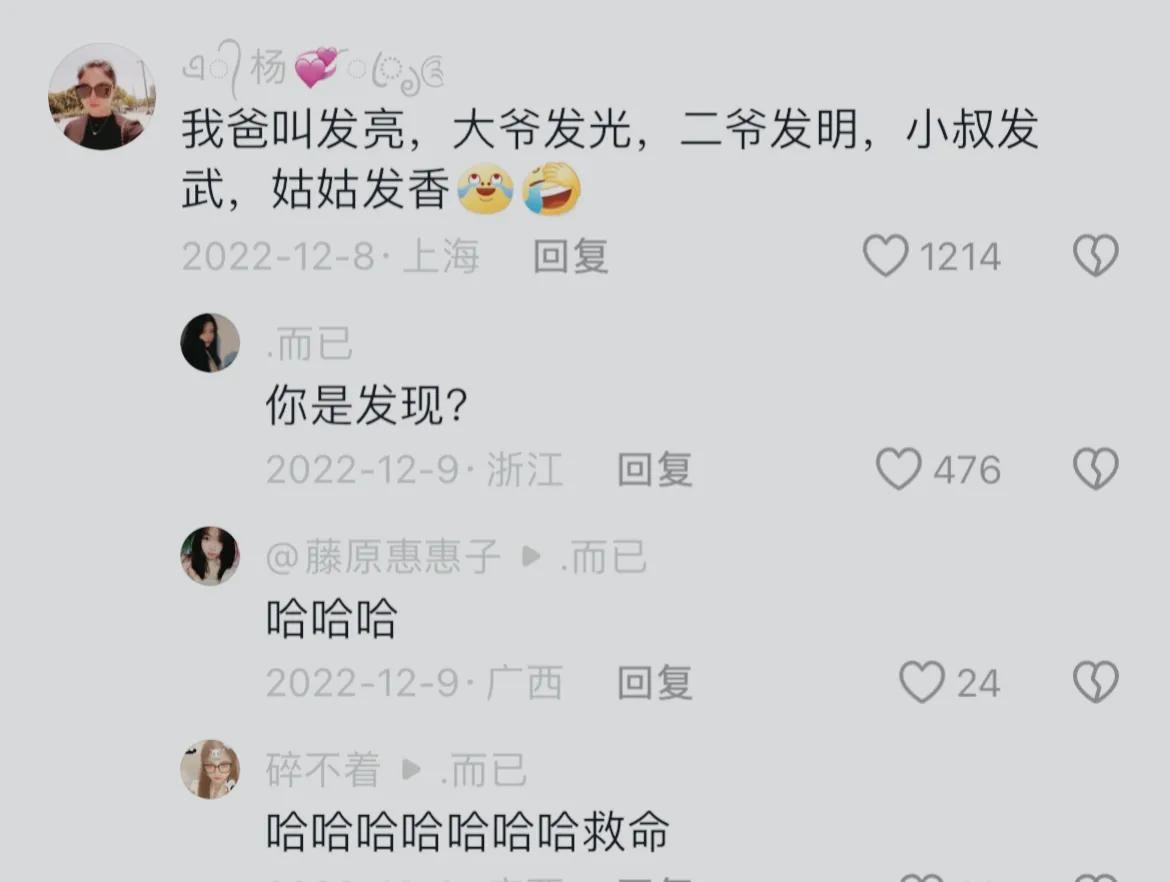Image resolution: width=1170 pixels, height=882 pixels.
Task: Like the comment 你是发现?
Action: point(898,469)
